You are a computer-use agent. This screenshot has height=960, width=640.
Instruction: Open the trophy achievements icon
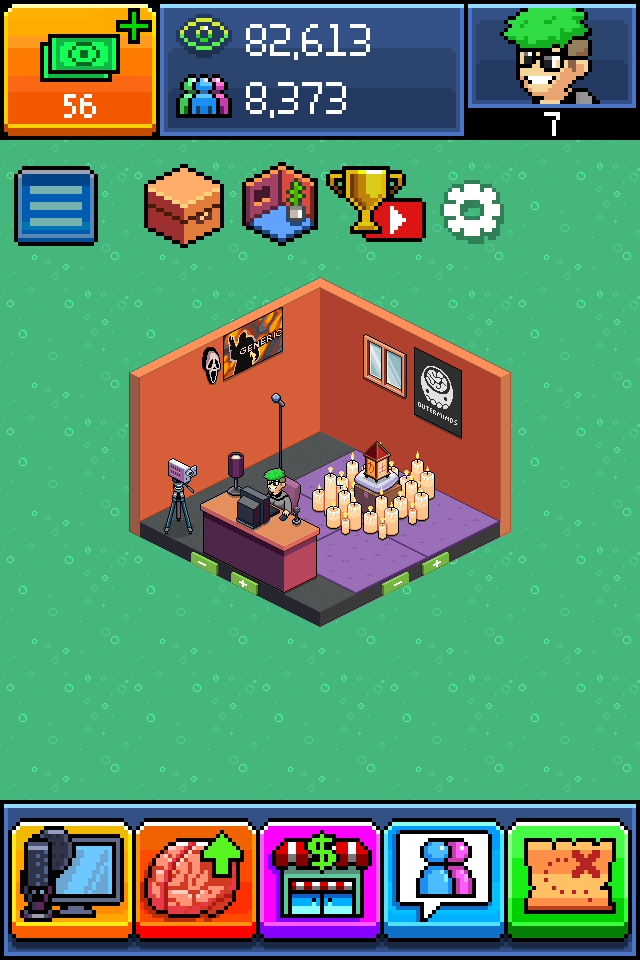point(374,203)
